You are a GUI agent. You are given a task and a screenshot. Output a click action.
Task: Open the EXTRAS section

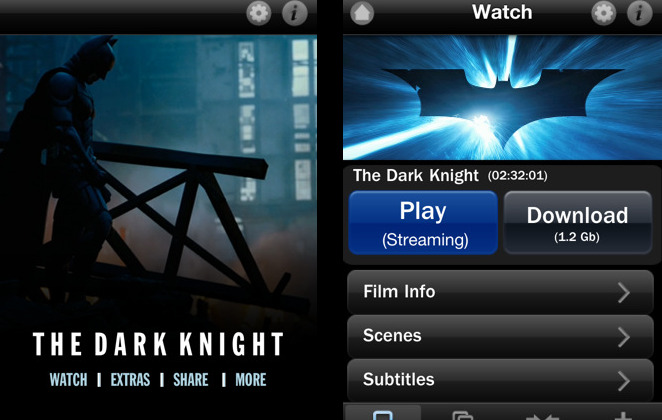coord(131,380)
